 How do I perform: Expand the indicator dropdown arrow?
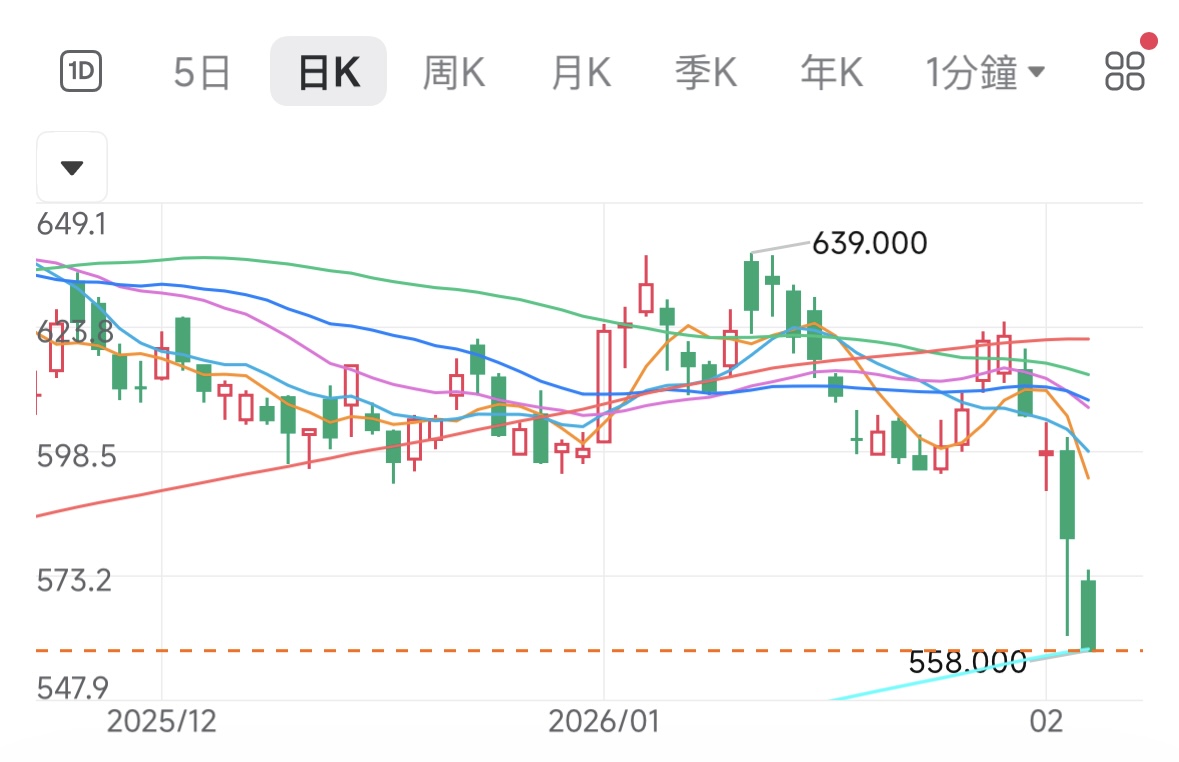click(72, 167)
